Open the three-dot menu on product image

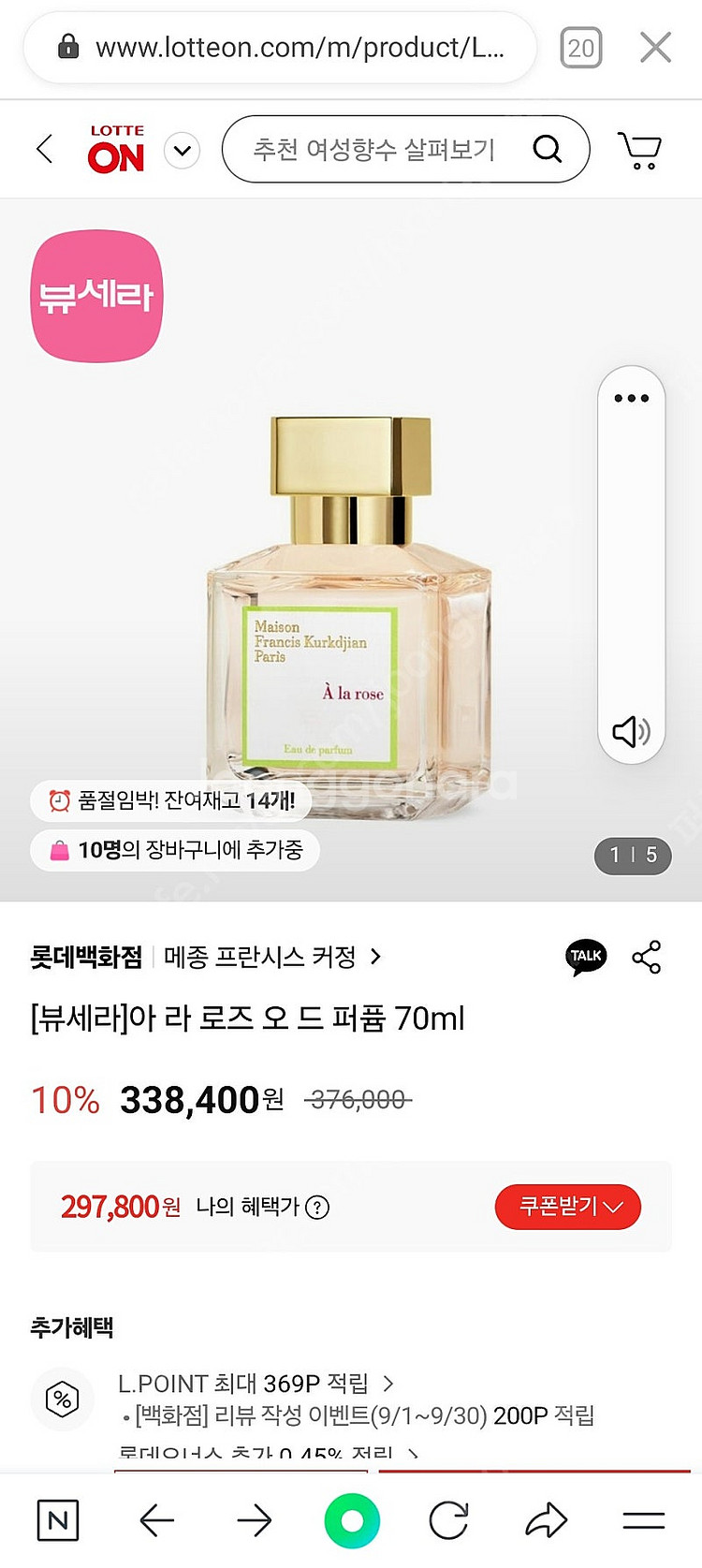point(632,398)
